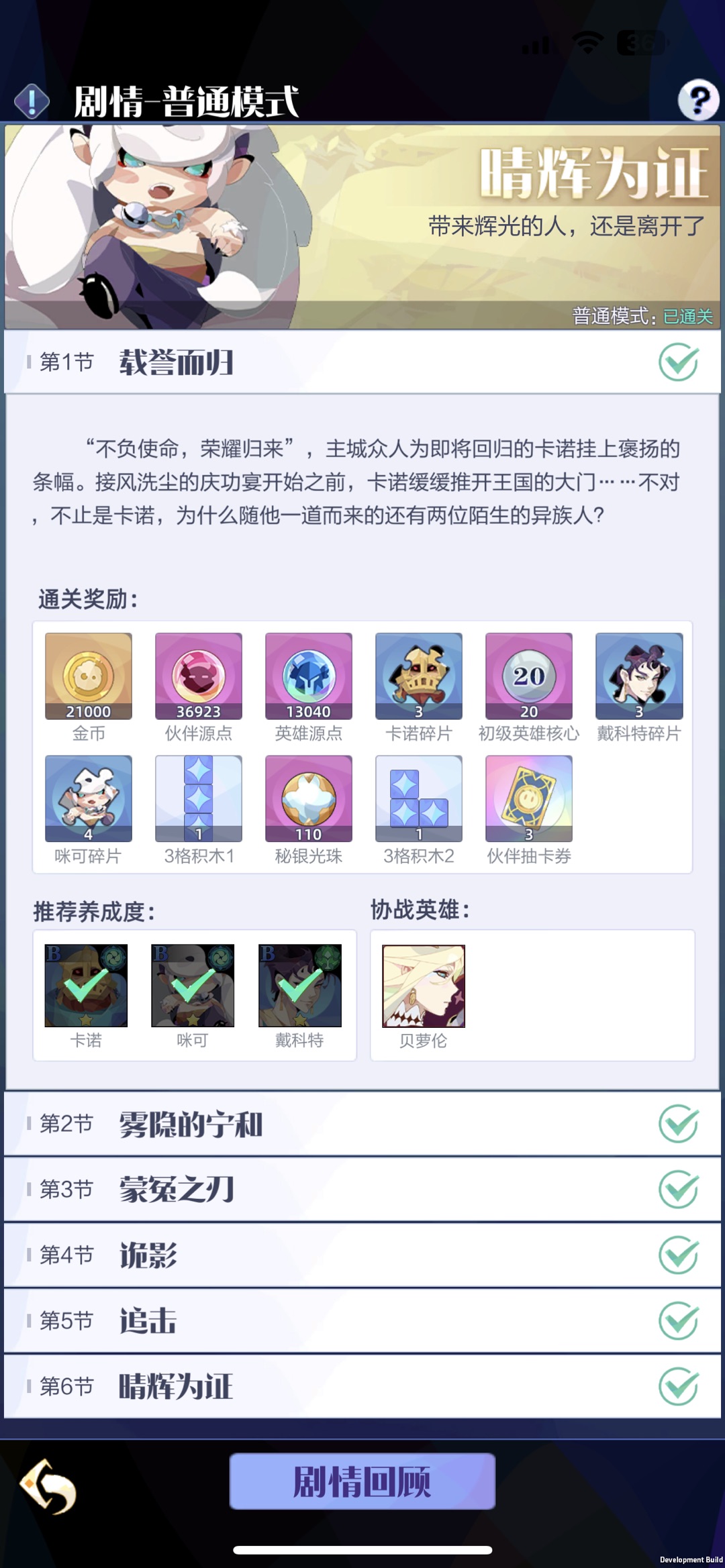
Task: Tap the recommended hero 卡诺 portrait
Action: coord(86,986)
